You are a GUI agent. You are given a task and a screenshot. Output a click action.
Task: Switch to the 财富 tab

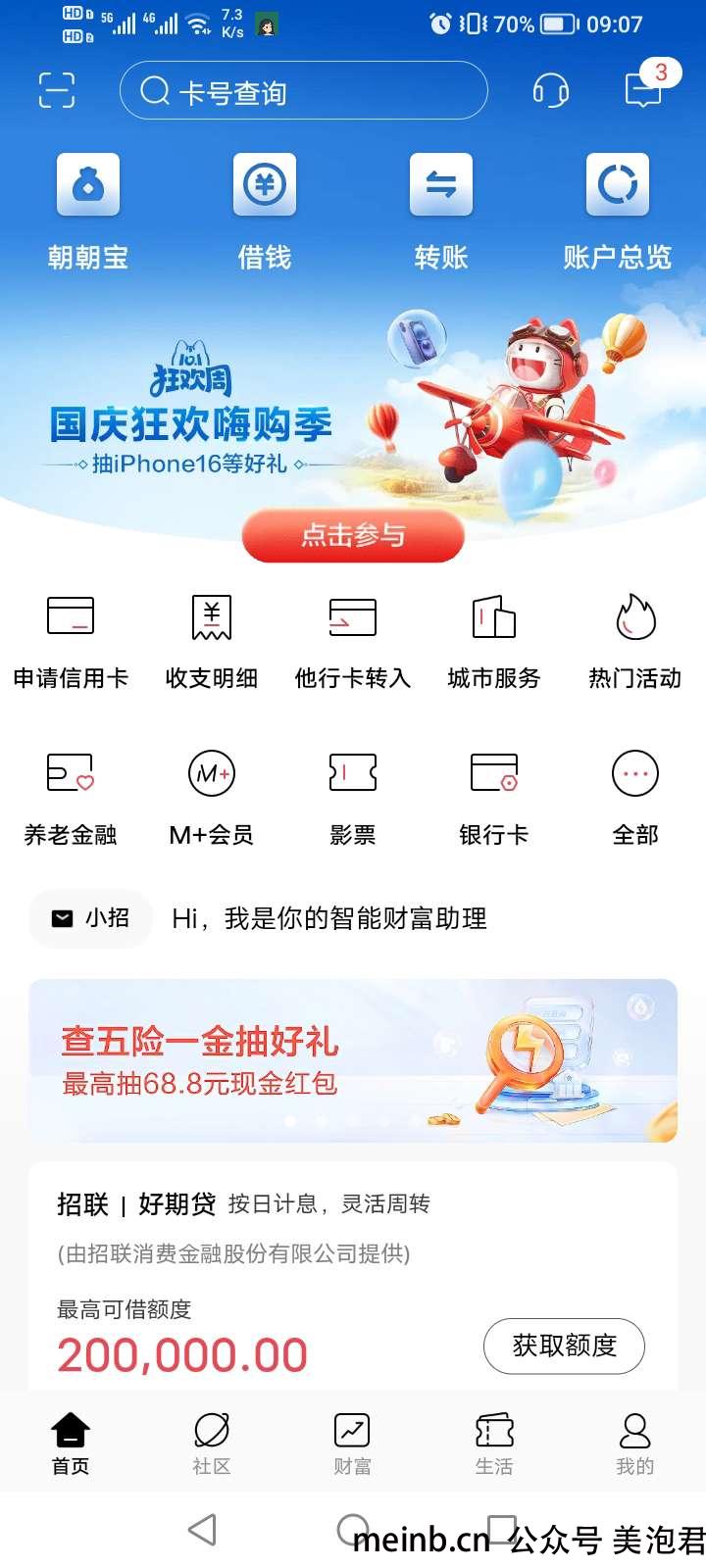(352, 1443)
